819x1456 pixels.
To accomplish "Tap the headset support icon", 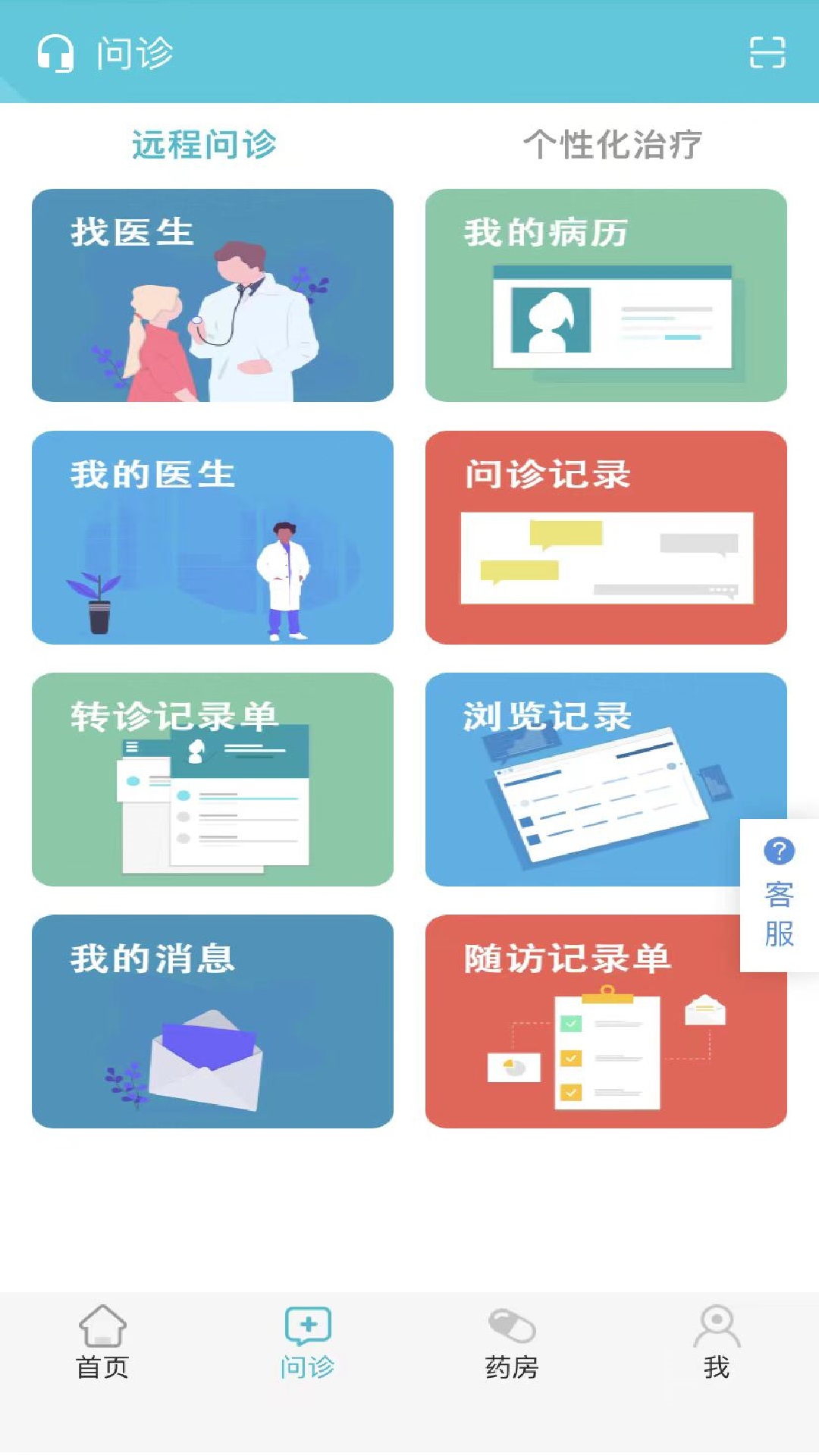I will (x=55, y=53).
